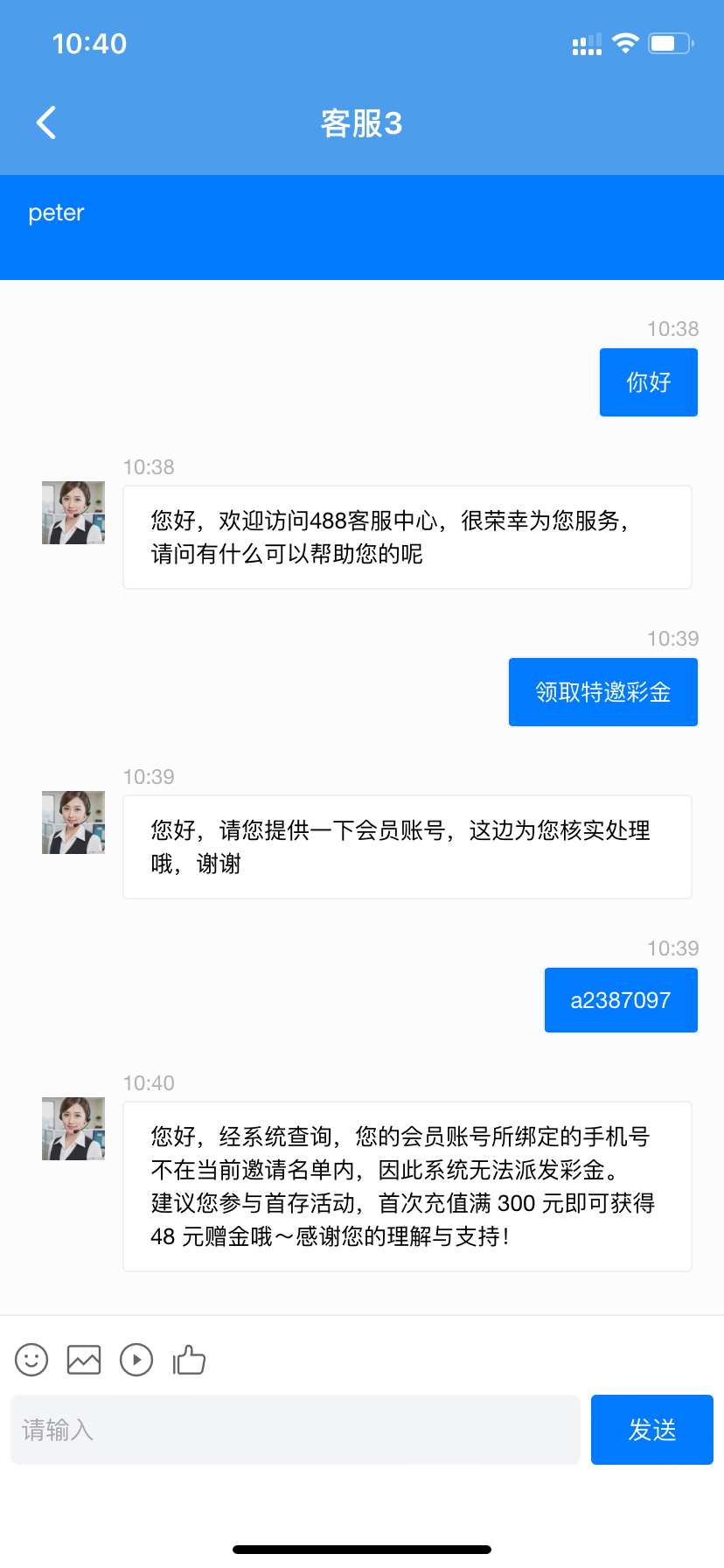Select the video/voice play icon
Screen dimensions: 724x1568
pos(136,1360)
